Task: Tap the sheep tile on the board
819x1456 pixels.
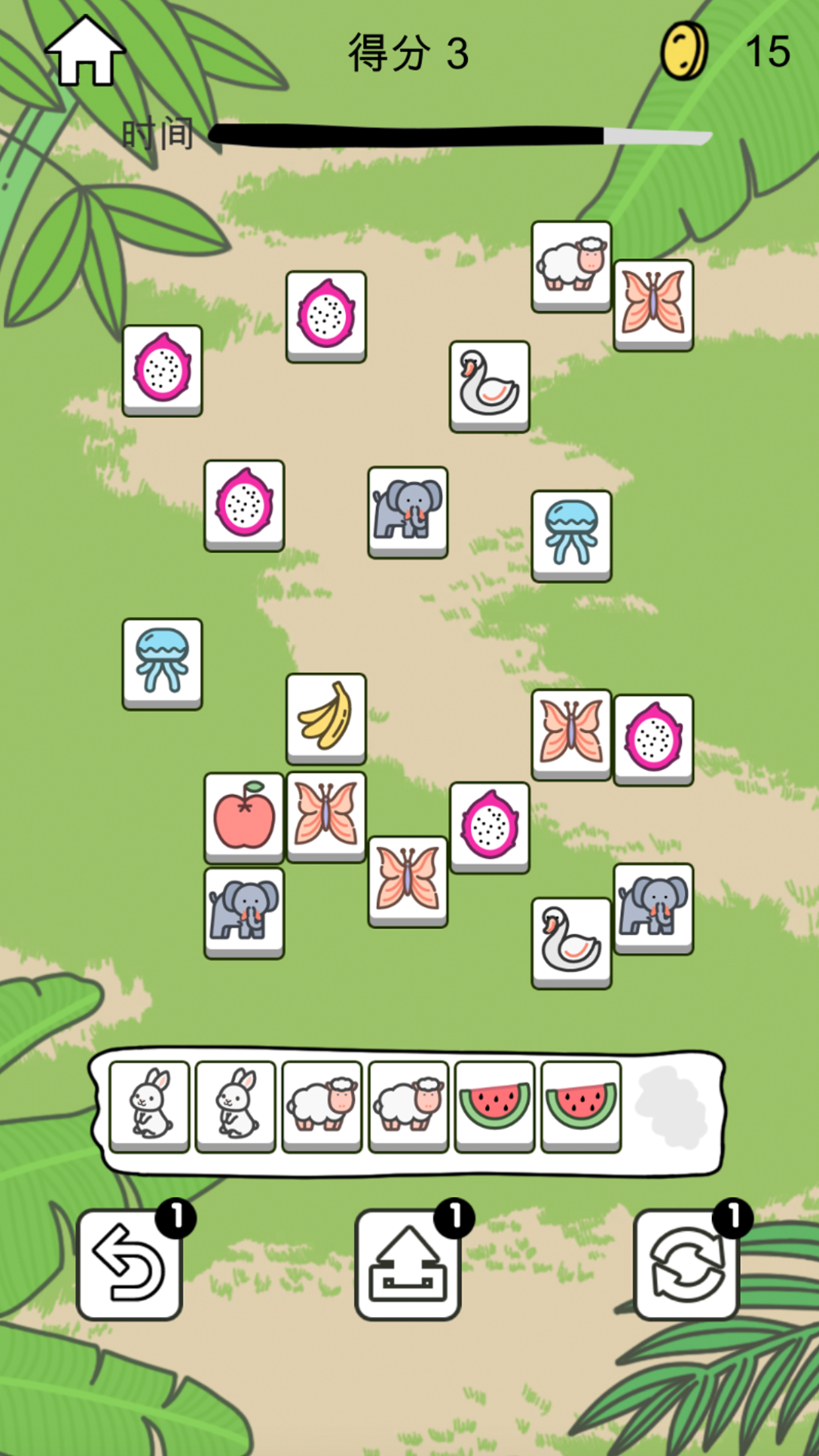Action: point(571,265)
